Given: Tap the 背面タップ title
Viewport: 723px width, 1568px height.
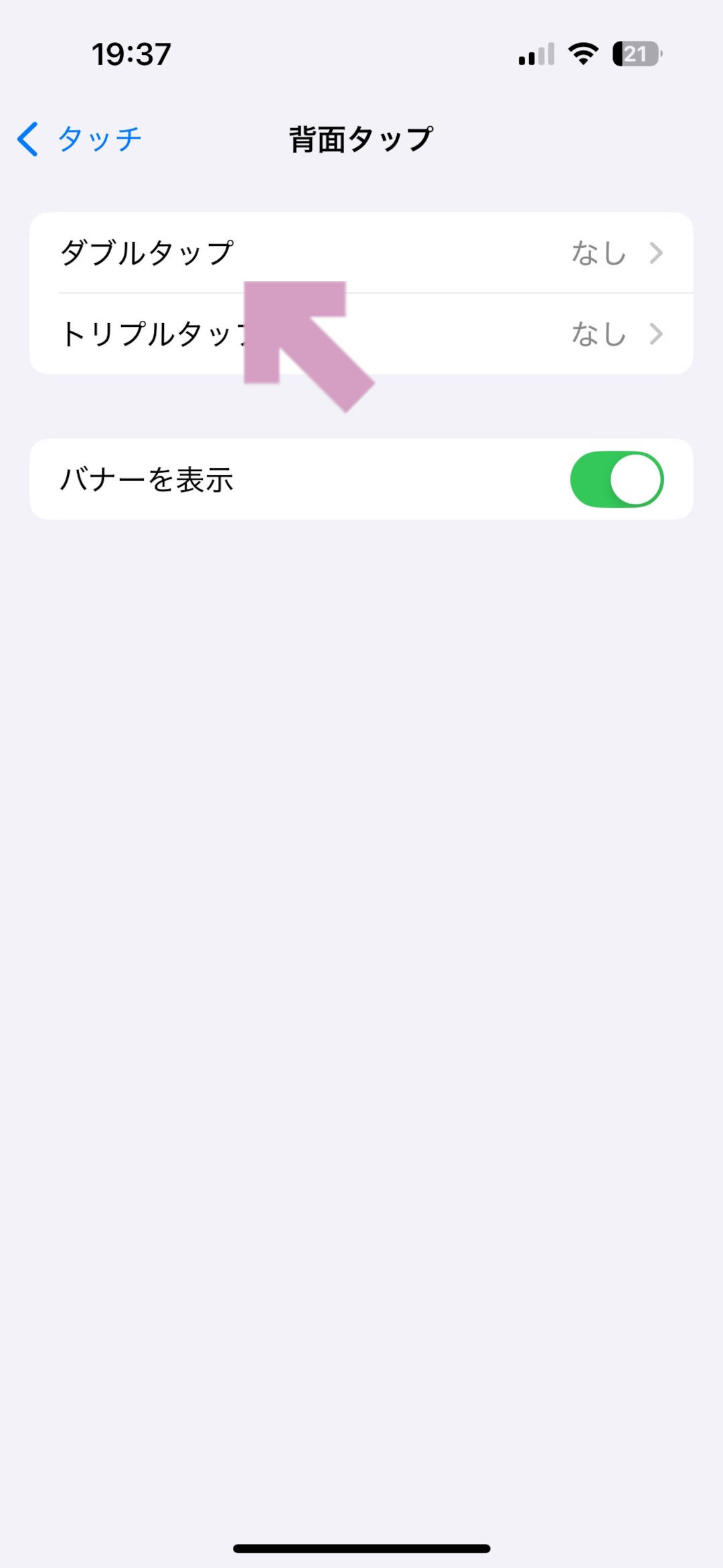Looking at the screenshot, I should point(361,137).
